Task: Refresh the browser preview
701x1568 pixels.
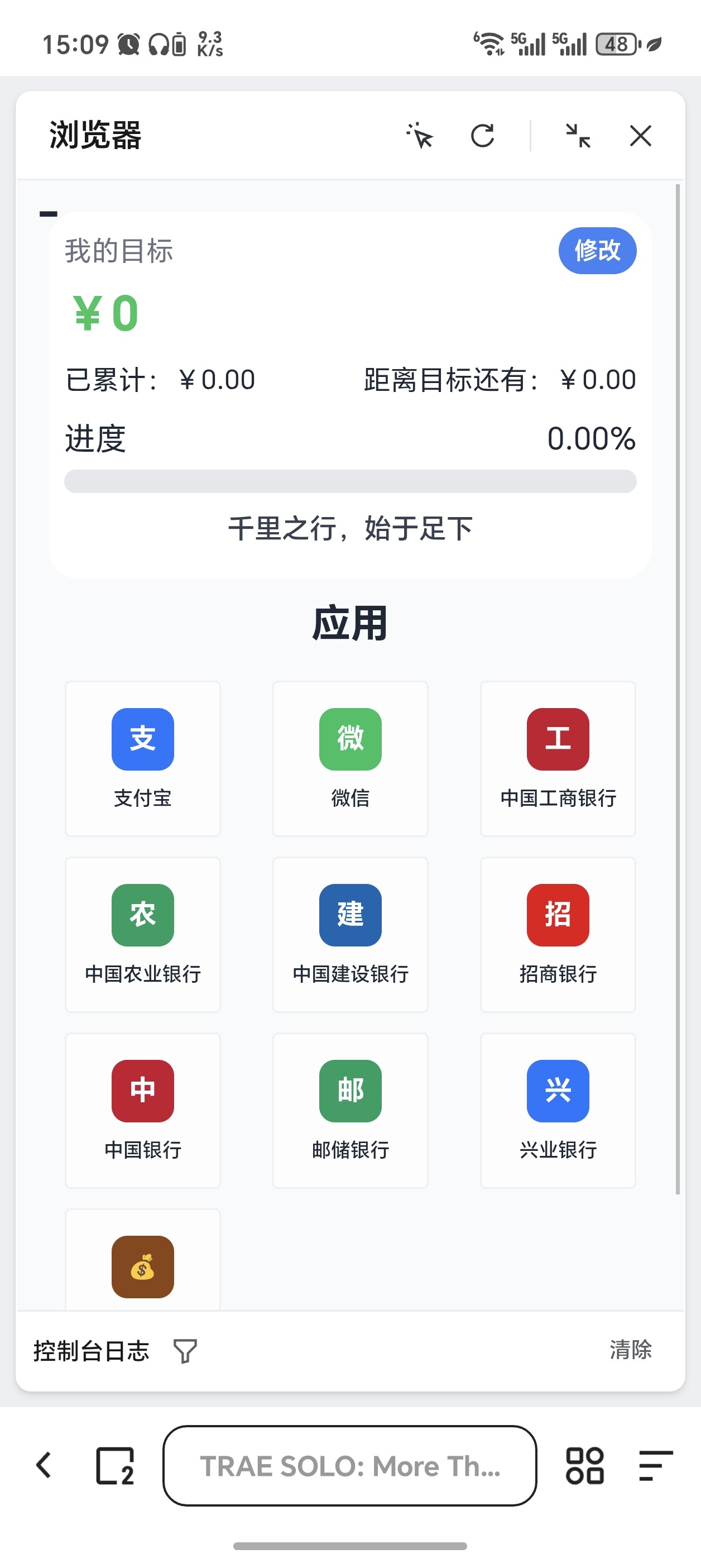Action: pos(483,136)
